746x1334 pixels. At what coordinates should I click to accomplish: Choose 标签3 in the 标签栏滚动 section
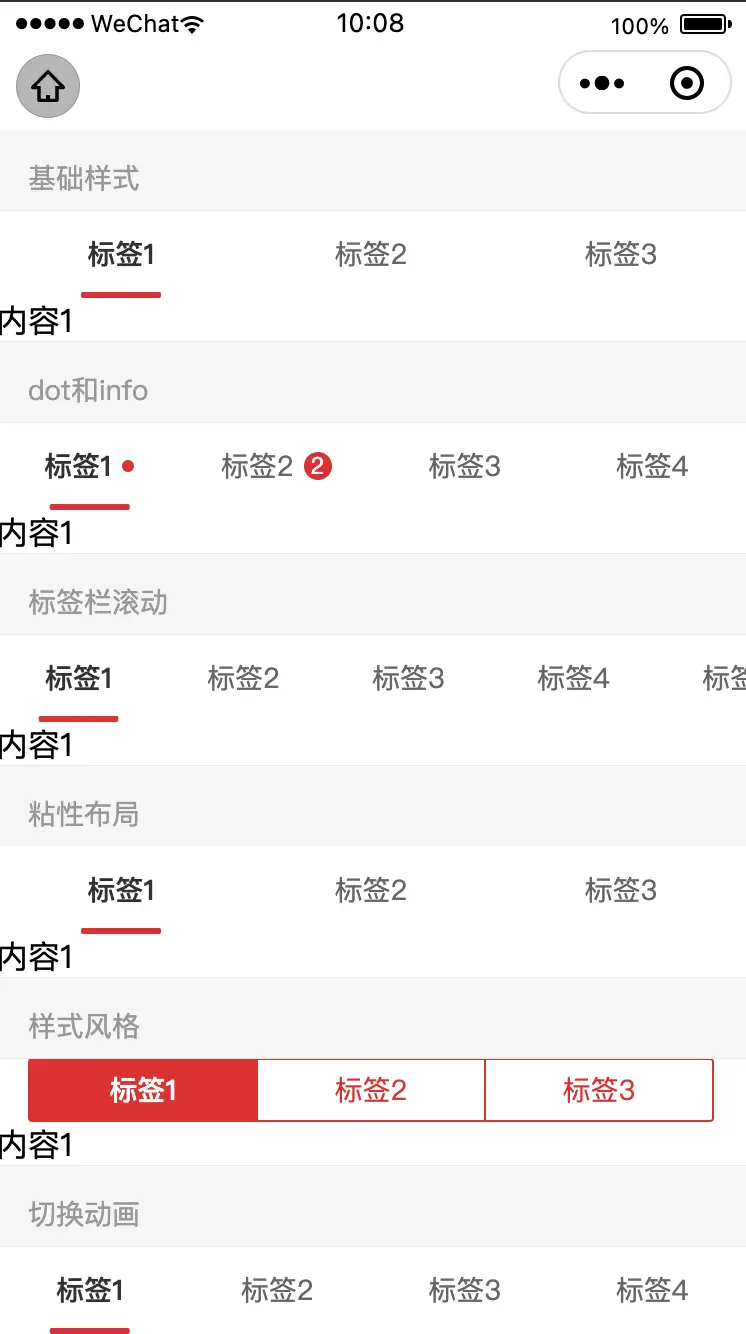408,678
